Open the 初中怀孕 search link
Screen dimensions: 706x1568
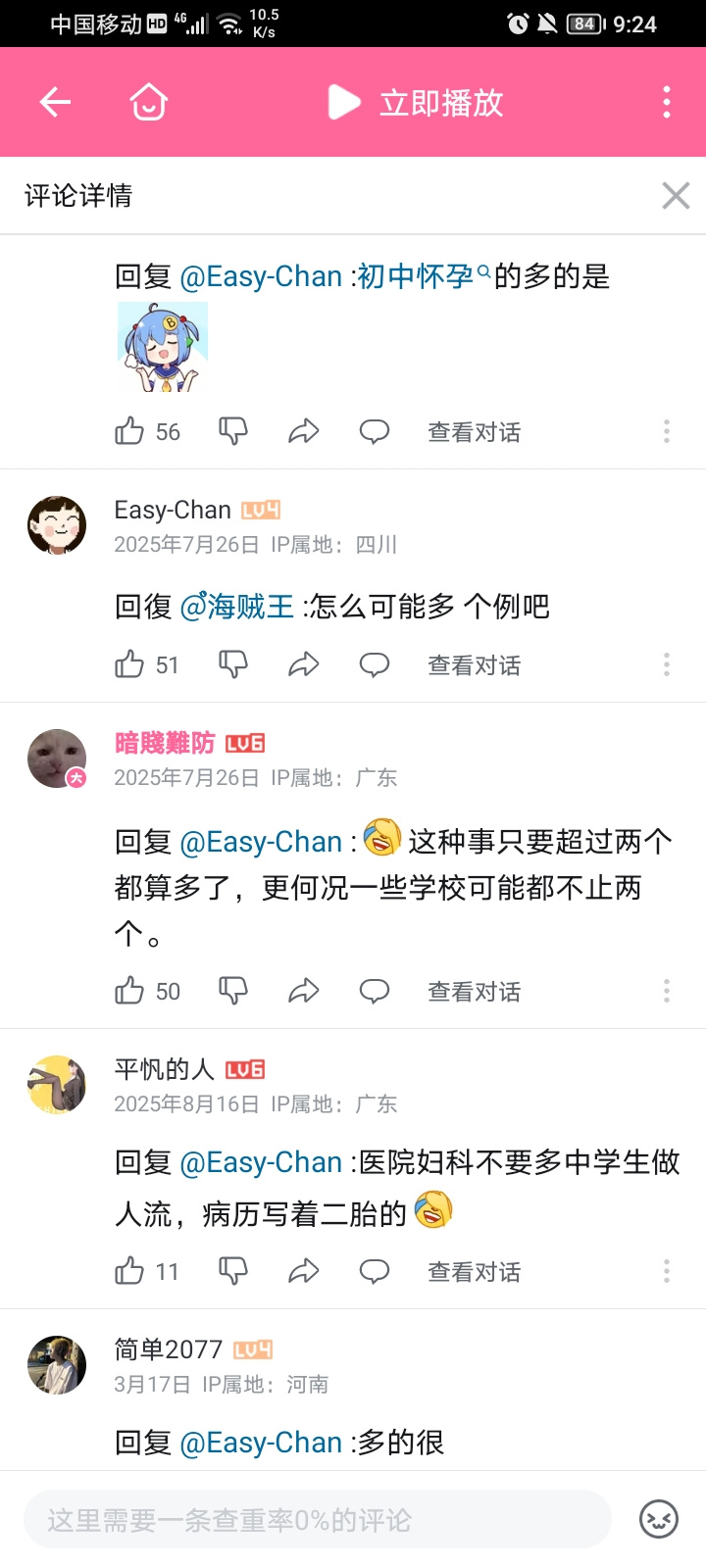[x=424, y=276]
